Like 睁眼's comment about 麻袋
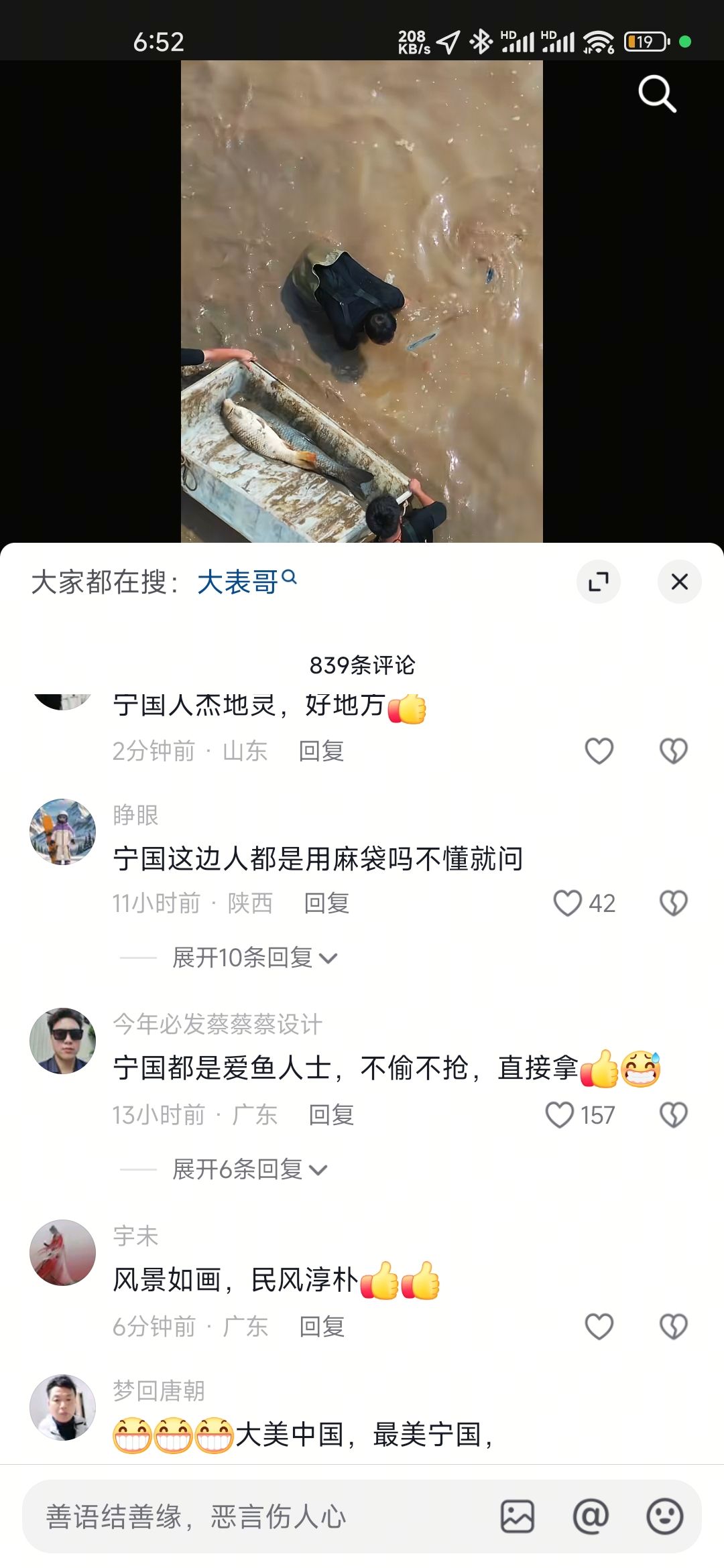This screenshot has width=724, height=1568. tap(567, 903)
